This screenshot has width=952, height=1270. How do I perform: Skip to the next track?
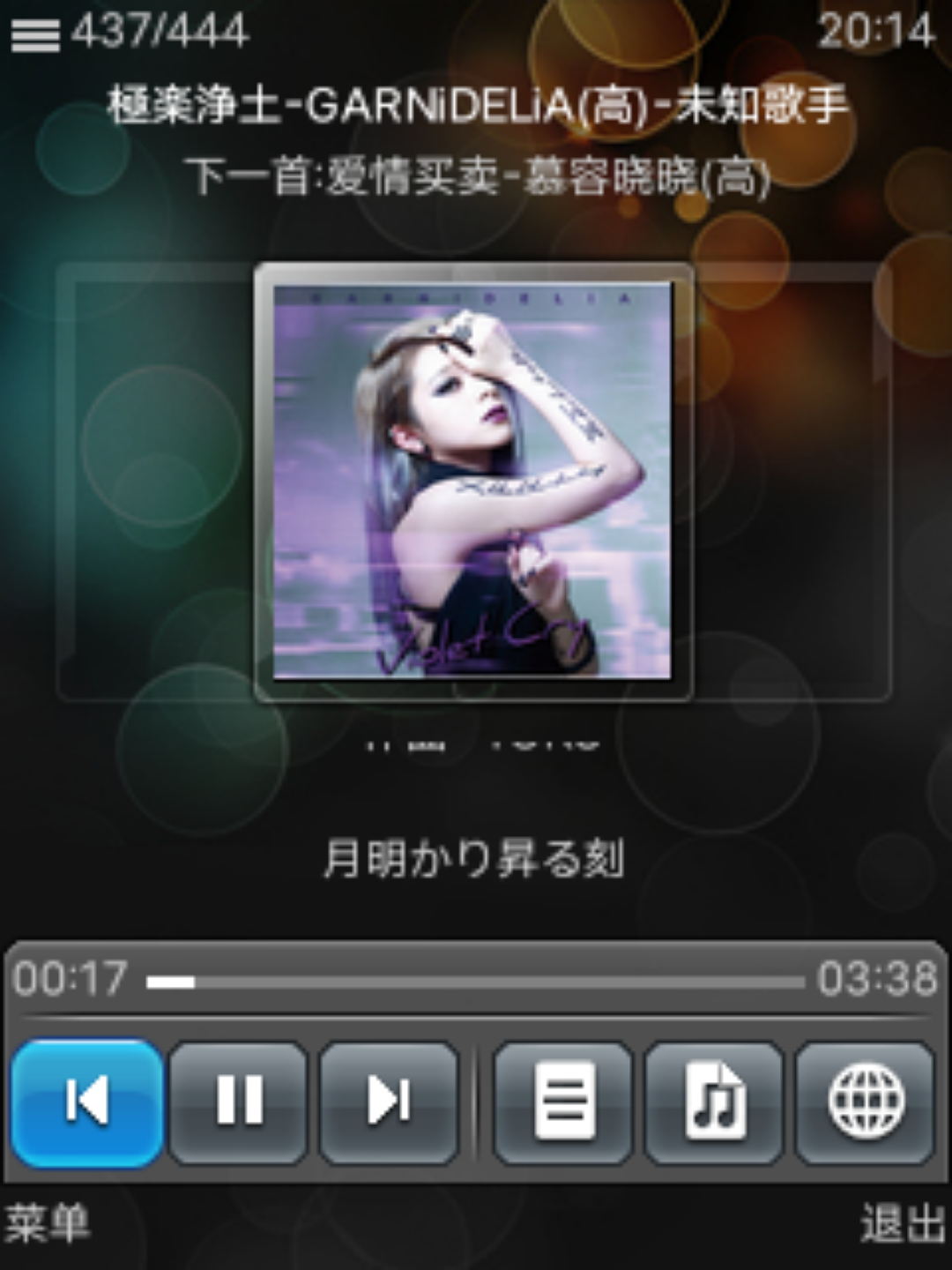389,1102
